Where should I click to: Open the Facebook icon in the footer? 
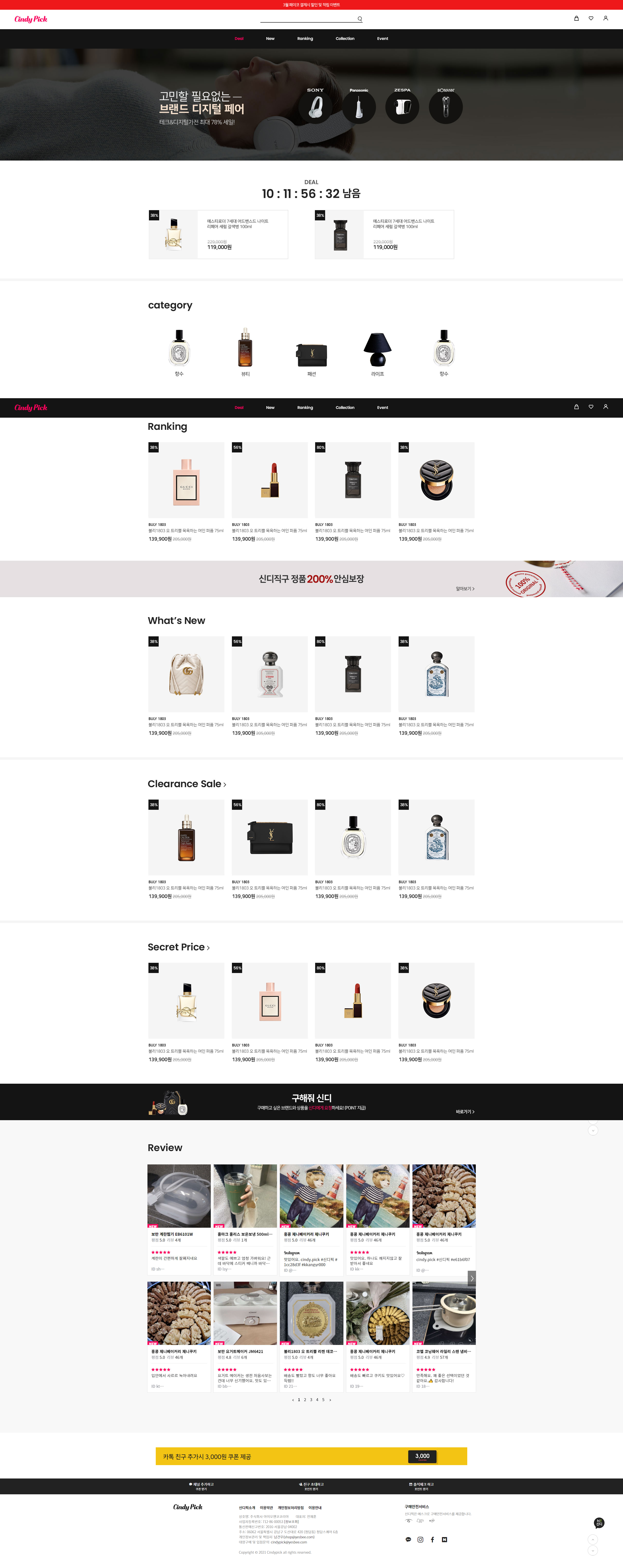(432, 1539)
